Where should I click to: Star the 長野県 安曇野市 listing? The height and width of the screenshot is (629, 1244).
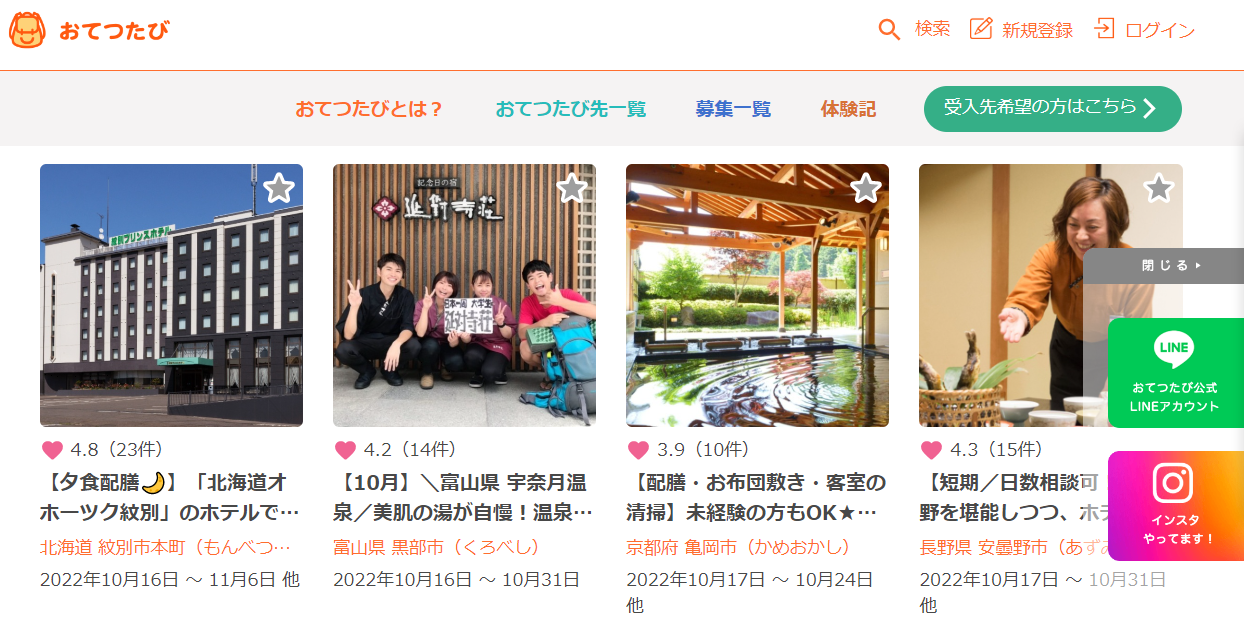pyautogui.click(x=1158, y=188)
